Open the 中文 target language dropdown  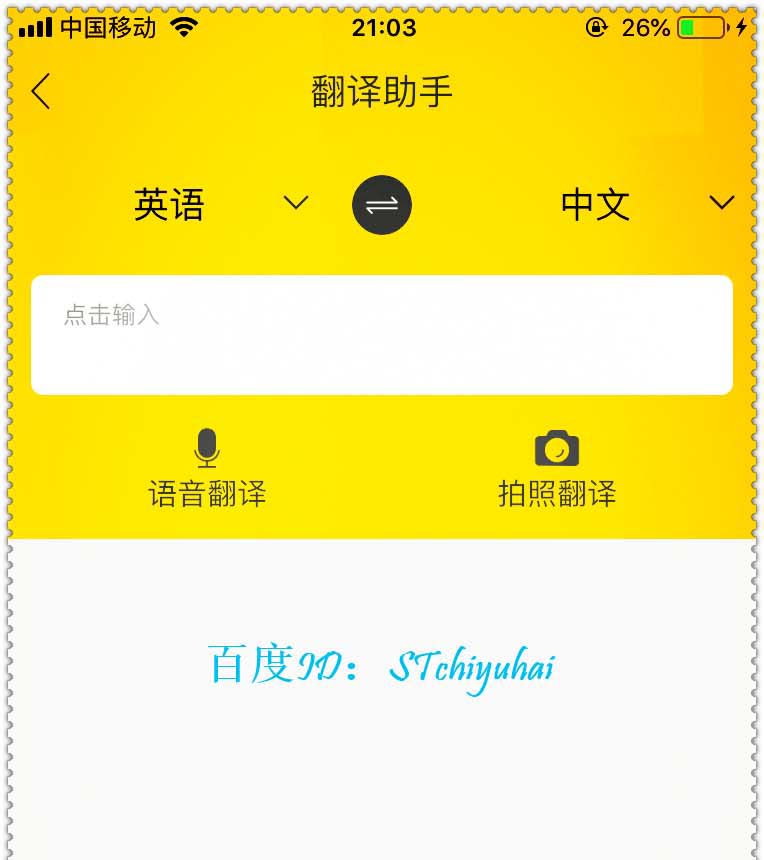point(646,204)
